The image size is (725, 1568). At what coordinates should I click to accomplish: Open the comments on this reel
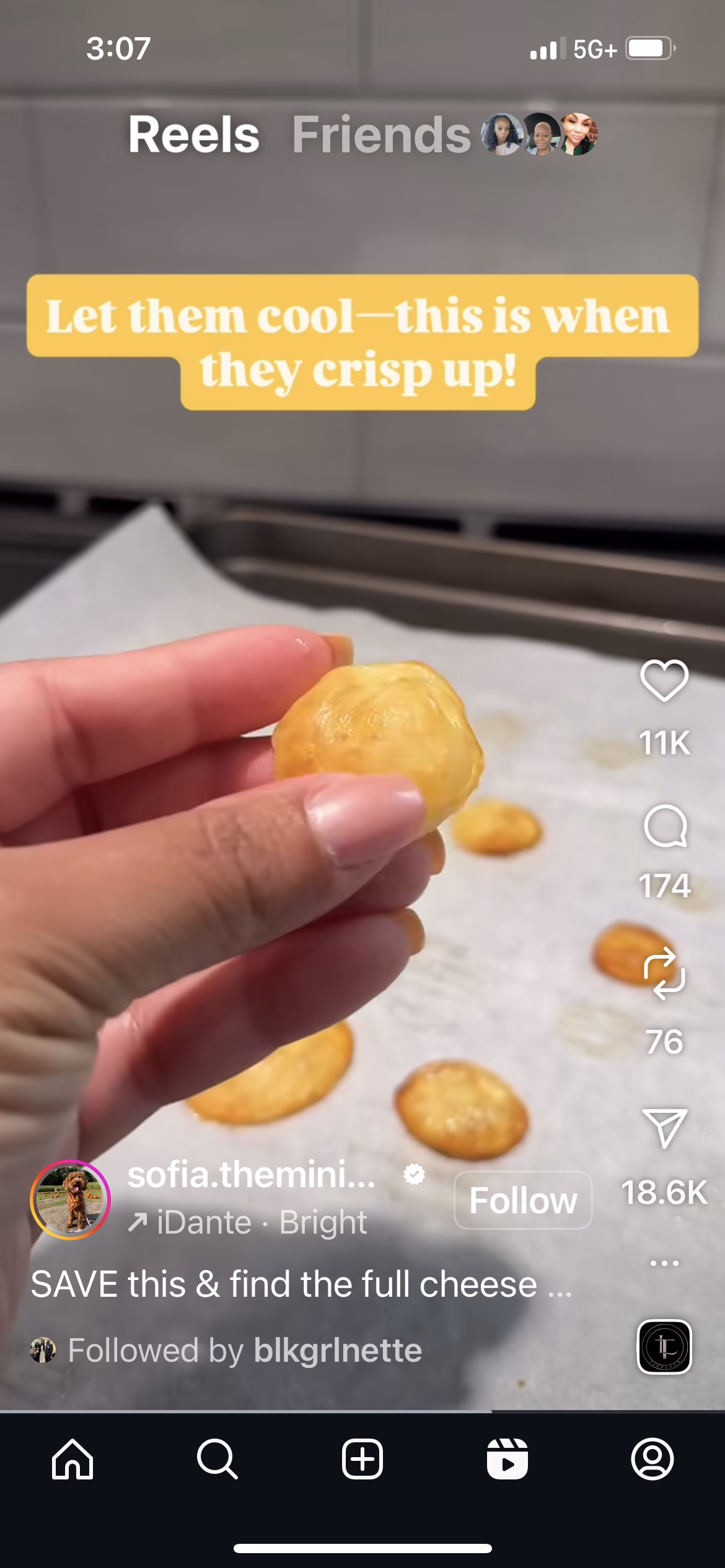click(x=664, y=825)
